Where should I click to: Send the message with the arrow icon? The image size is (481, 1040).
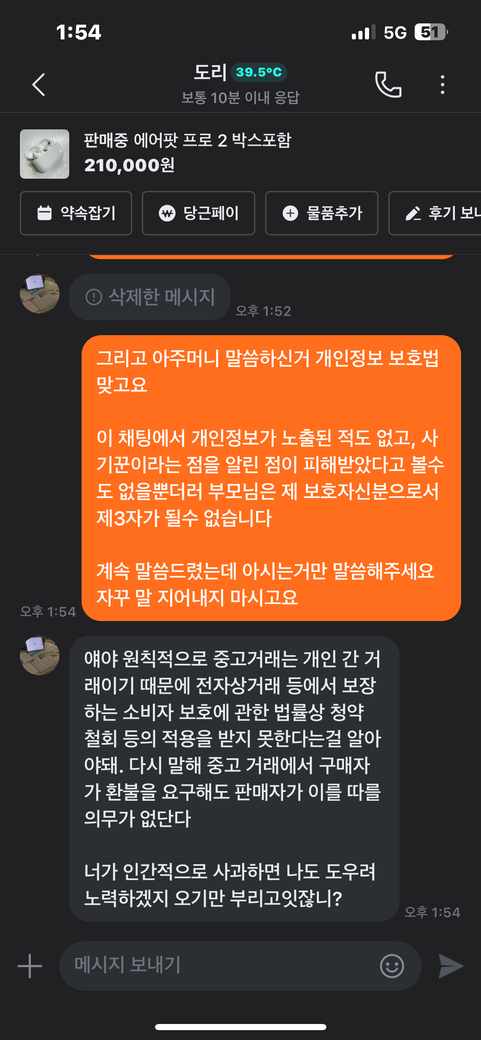click(x=451, y=966)
